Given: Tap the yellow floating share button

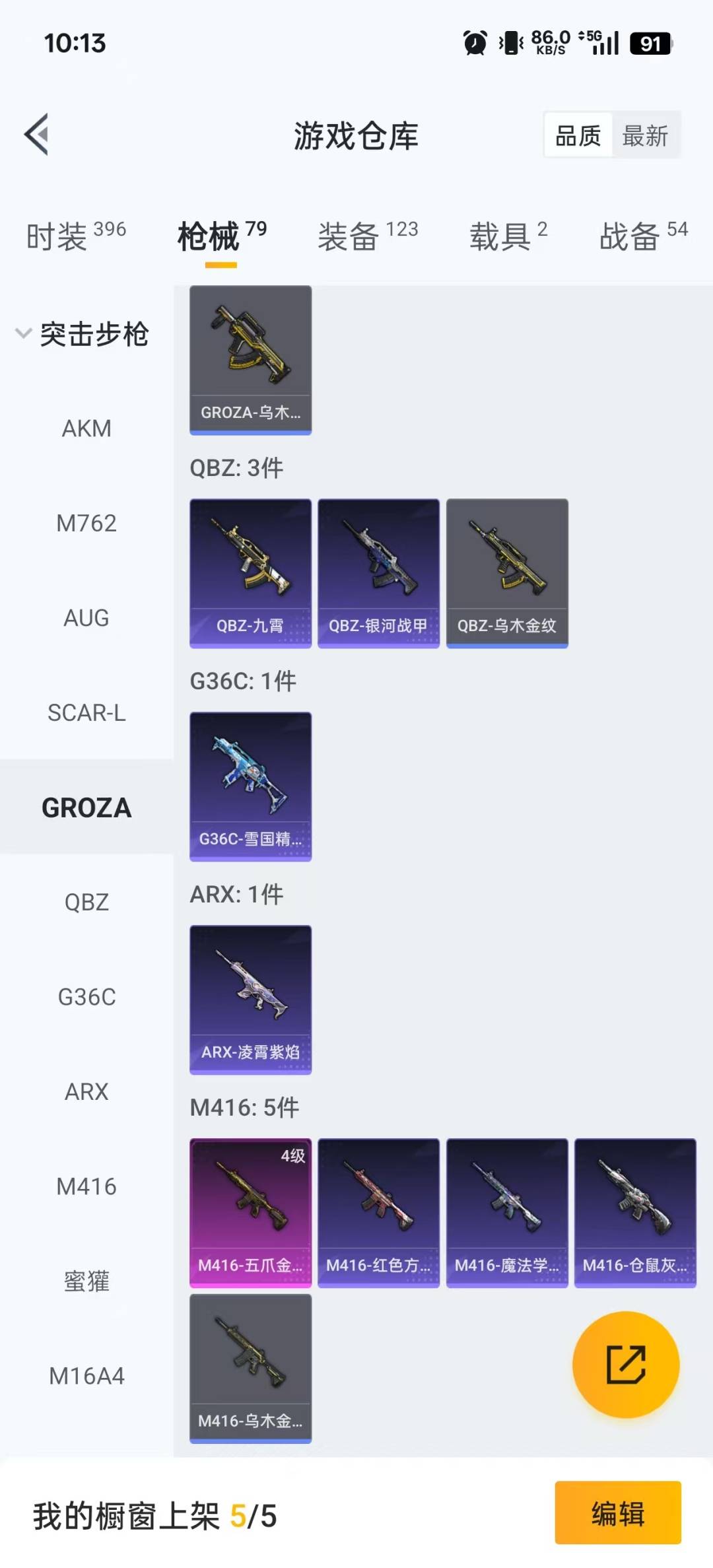Looking at the screenshot, I should pyautogui.click(x=625, y=1364).
